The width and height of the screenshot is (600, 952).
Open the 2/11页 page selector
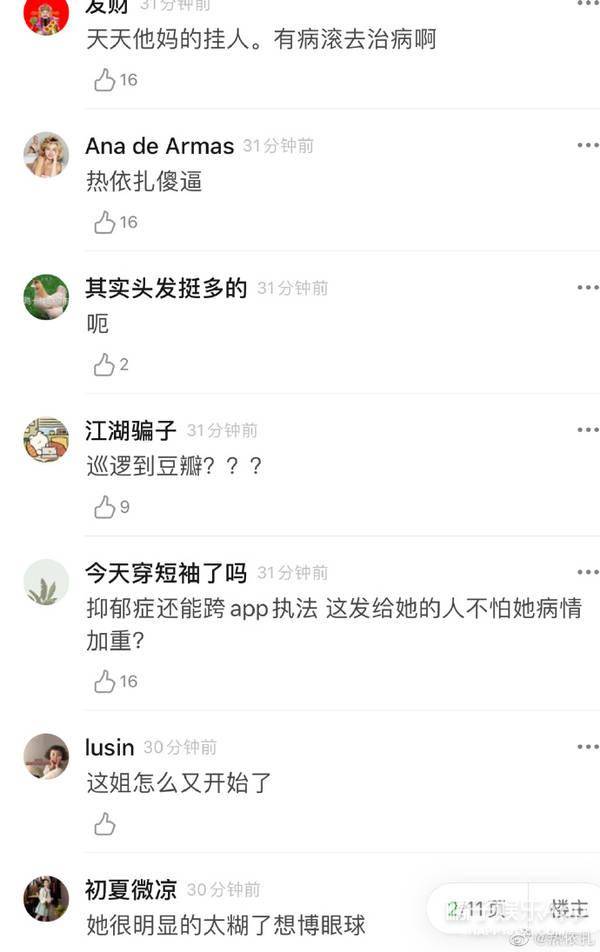point(478,909)
